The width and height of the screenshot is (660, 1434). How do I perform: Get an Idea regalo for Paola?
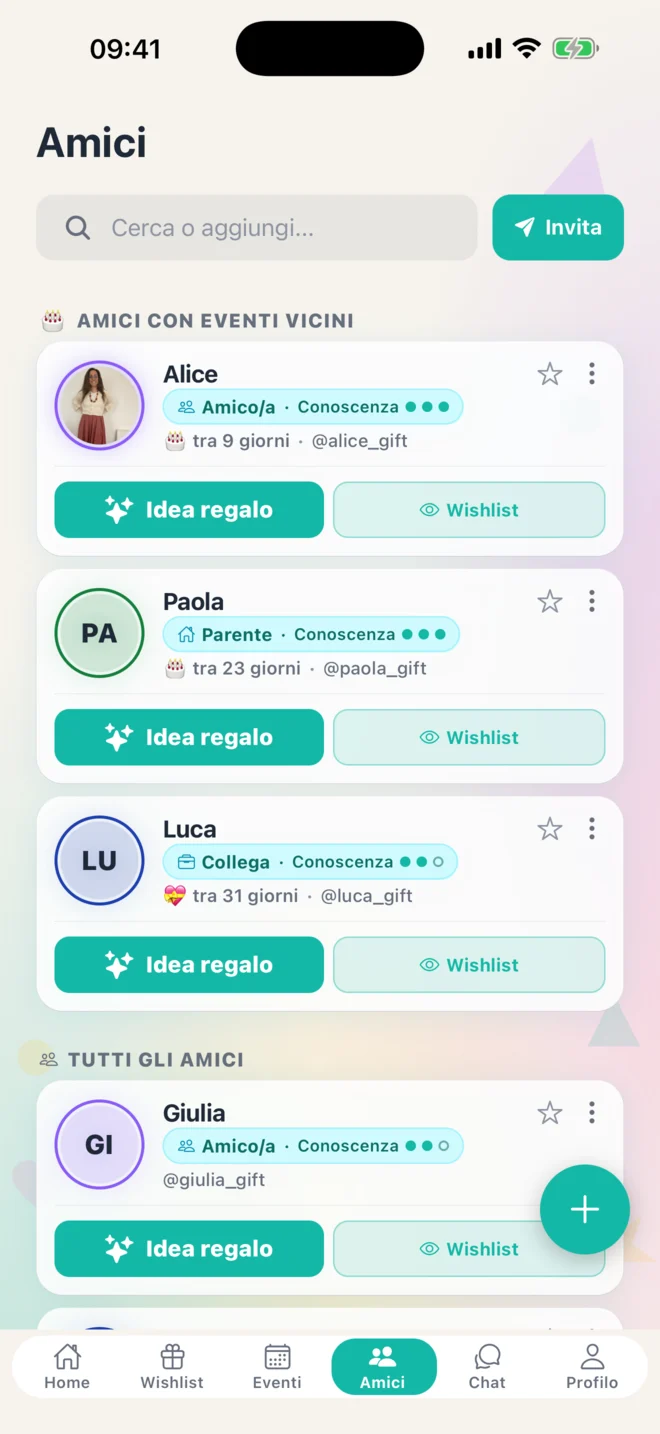pyautogui.click(x=189, y=737)
